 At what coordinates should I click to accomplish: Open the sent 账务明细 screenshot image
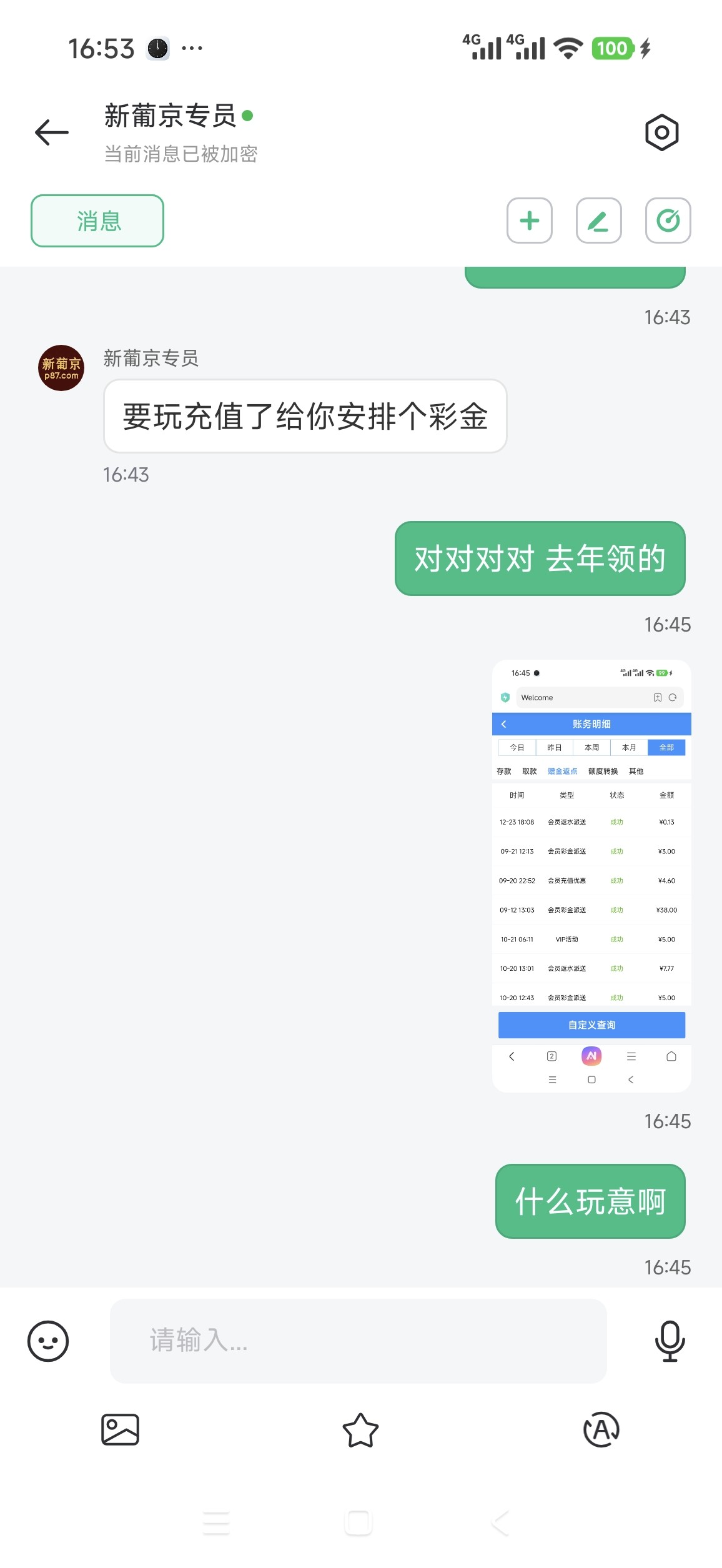coord(591,876)
